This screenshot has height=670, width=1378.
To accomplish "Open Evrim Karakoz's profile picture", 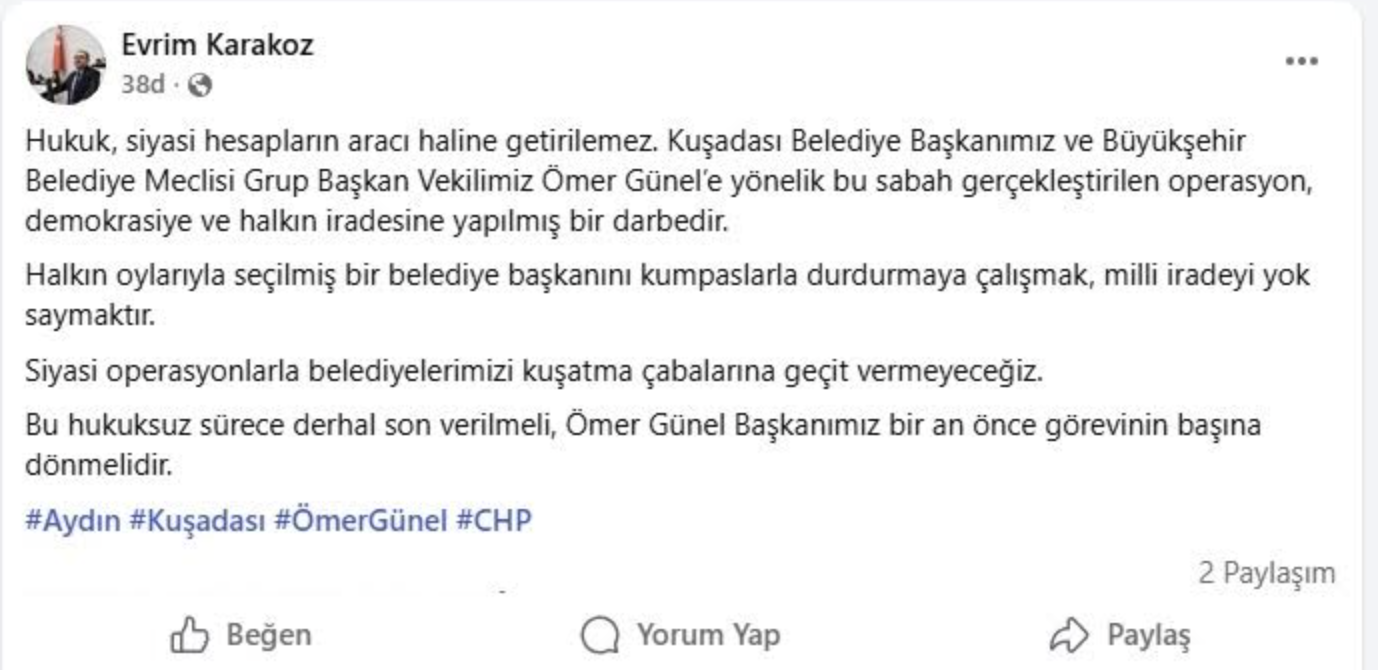I will 64,64.
